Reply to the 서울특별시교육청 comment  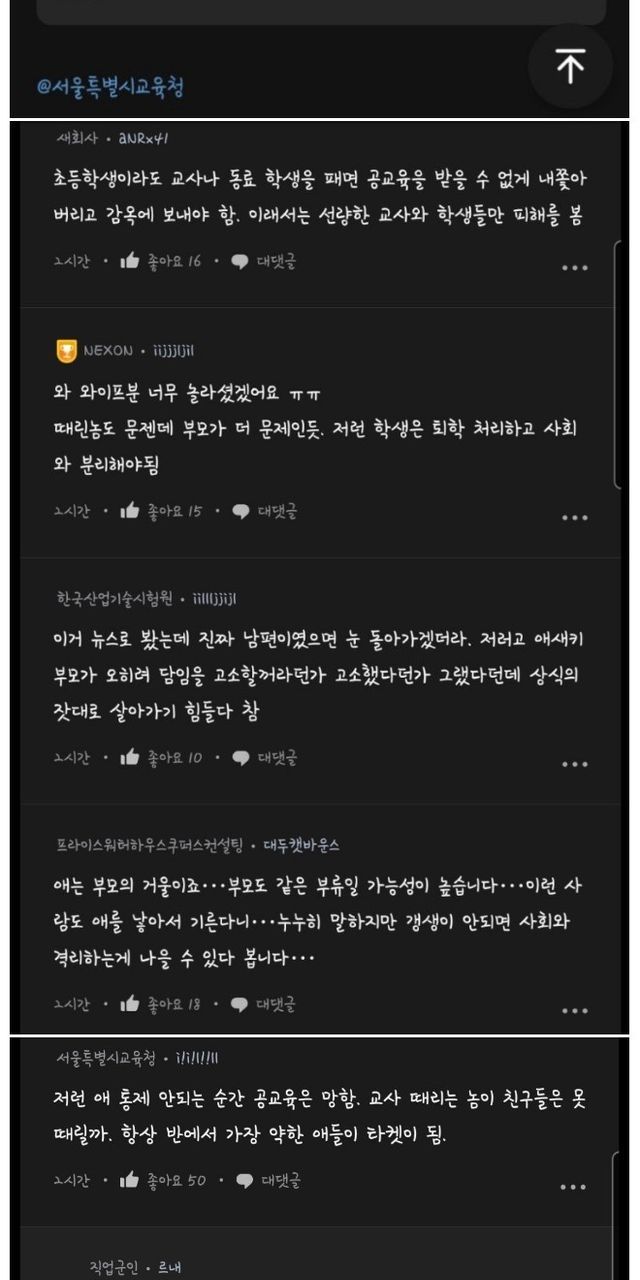click(x=268, y=1180)
